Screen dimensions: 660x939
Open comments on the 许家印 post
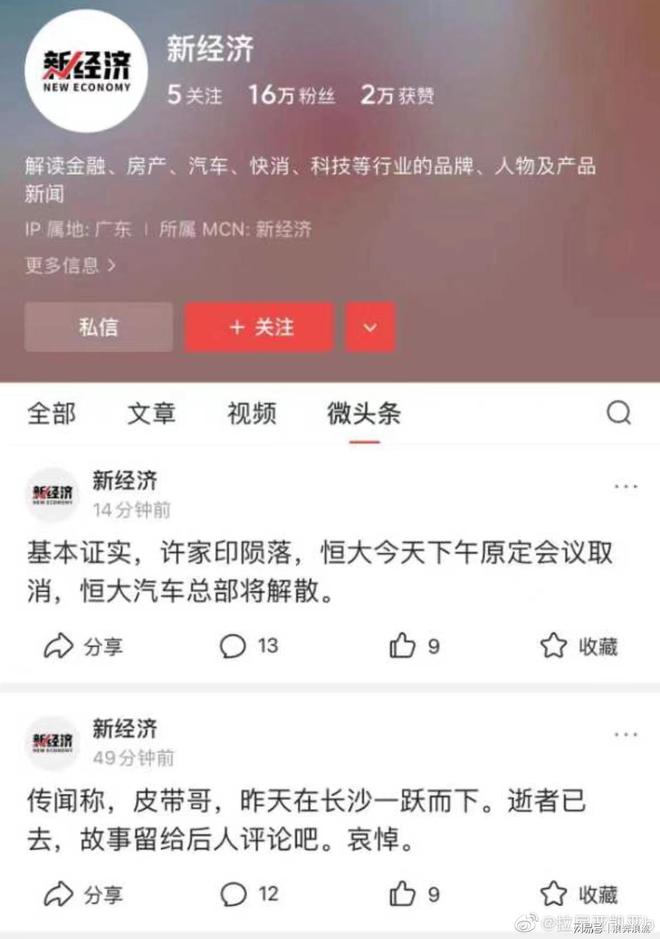coord(249,646)
